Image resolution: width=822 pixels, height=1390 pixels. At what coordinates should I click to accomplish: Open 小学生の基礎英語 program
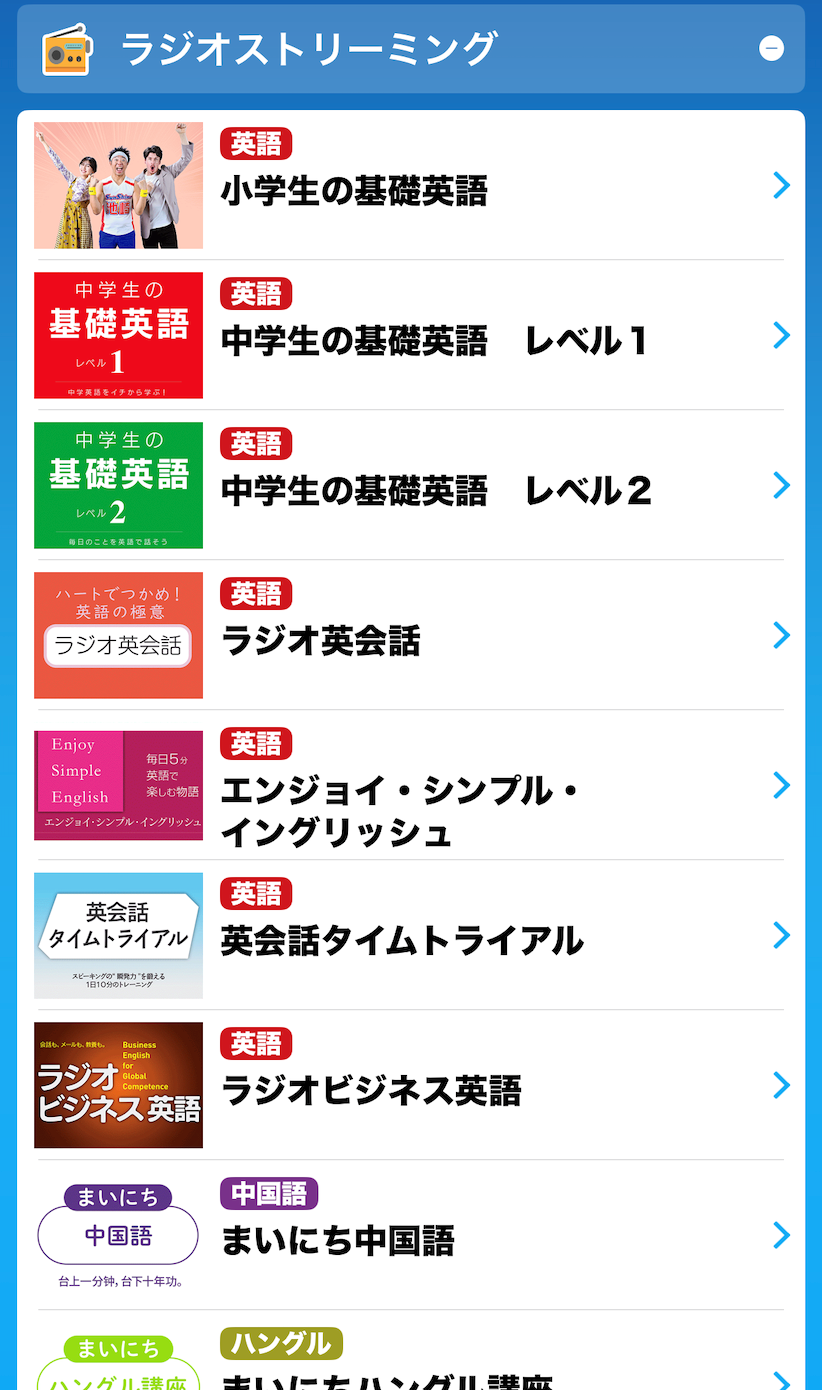[410, 186]
